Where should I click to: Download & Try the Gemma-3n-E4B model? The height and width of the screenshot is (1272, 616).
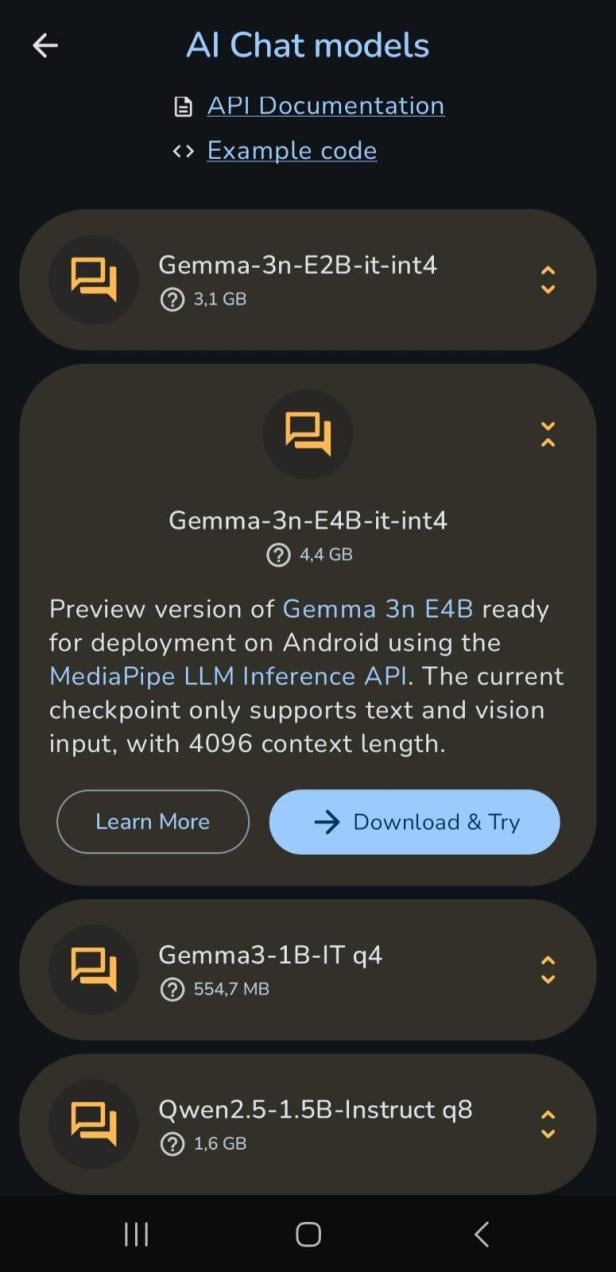[414, 822]
